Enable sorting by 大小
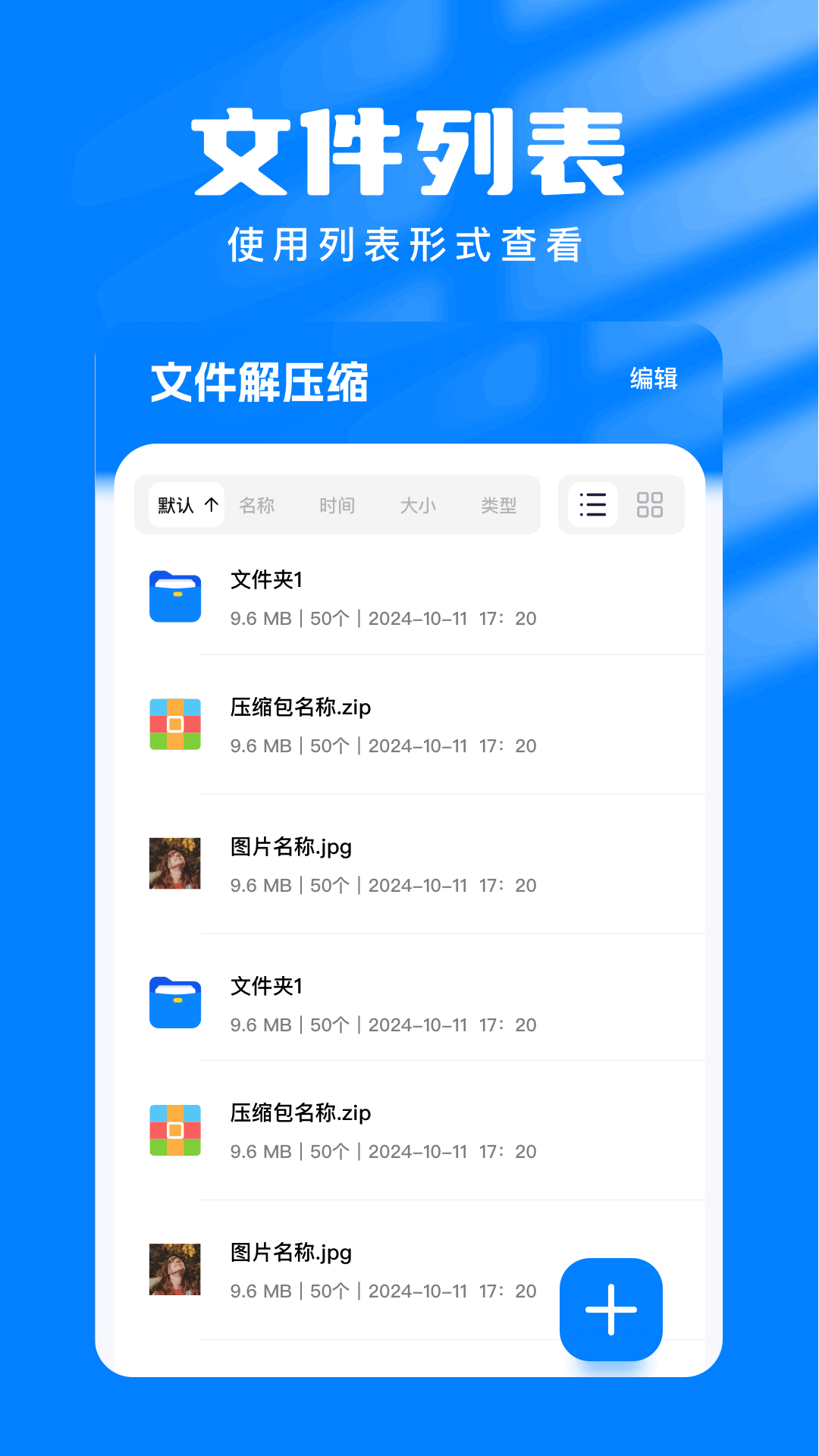 click(419, 504)
